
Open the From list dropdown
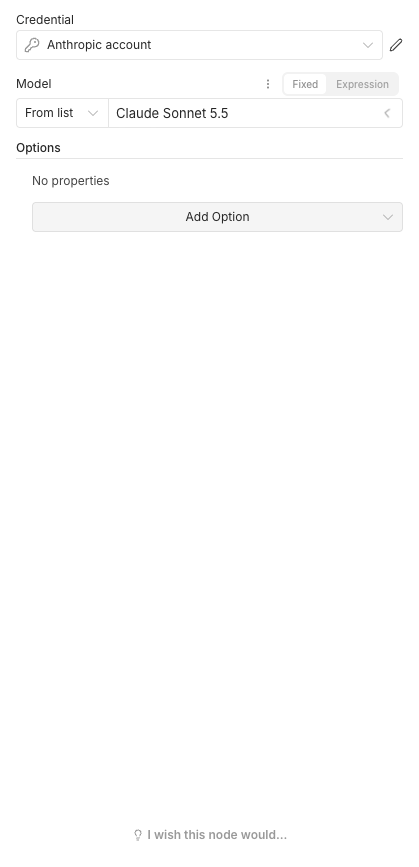(x=62, y=113)
